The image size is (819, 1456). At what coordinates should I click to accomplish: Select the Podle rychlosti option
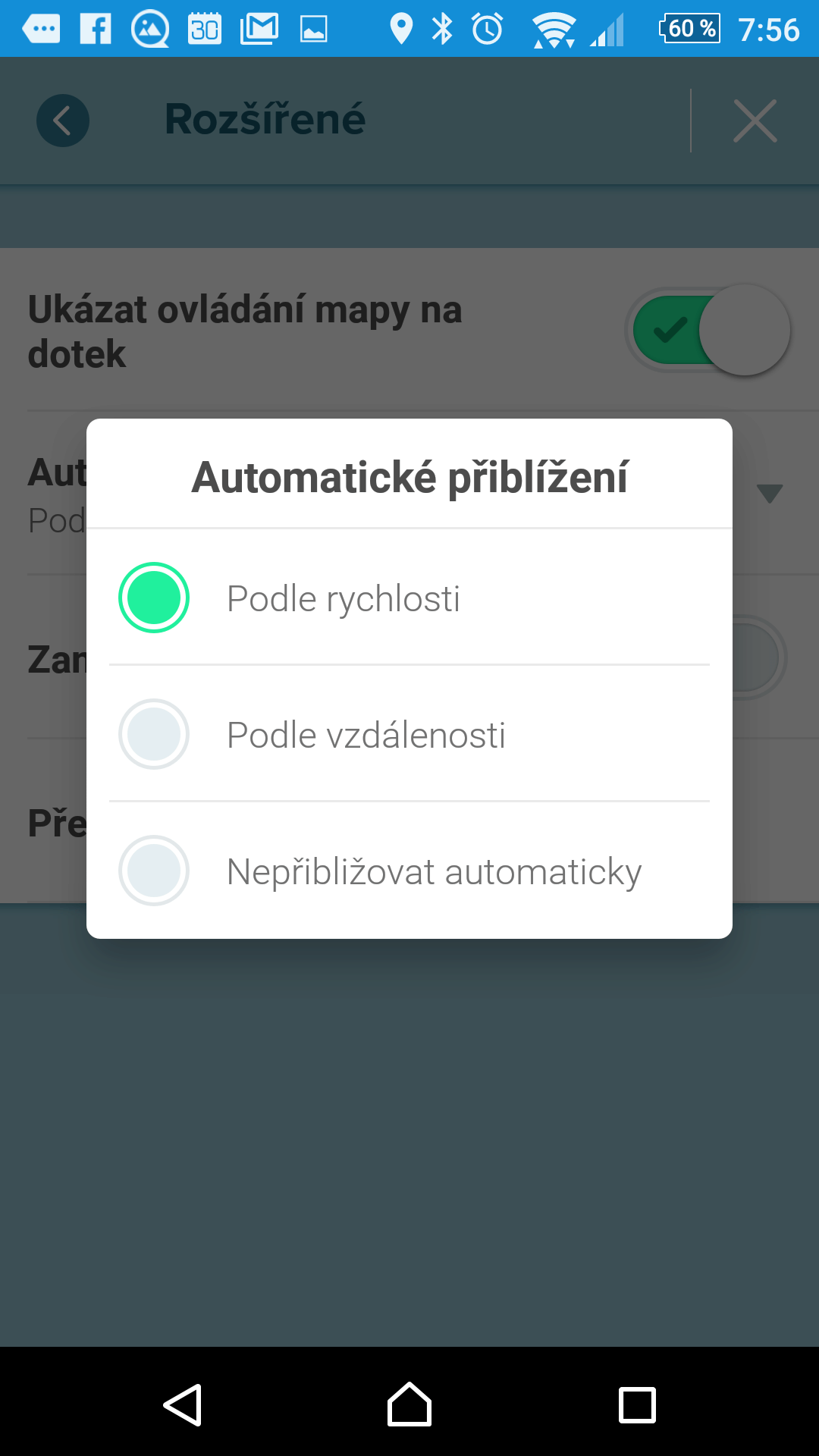point(409,598)
